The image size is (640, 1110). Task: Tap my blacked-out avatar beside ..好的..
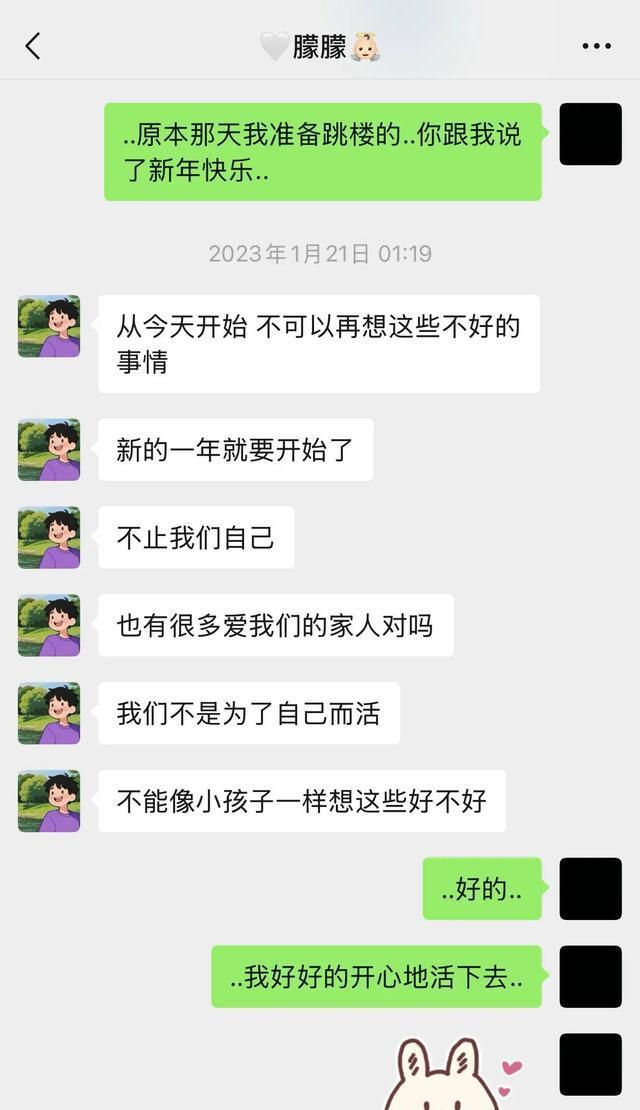[590, 889]
